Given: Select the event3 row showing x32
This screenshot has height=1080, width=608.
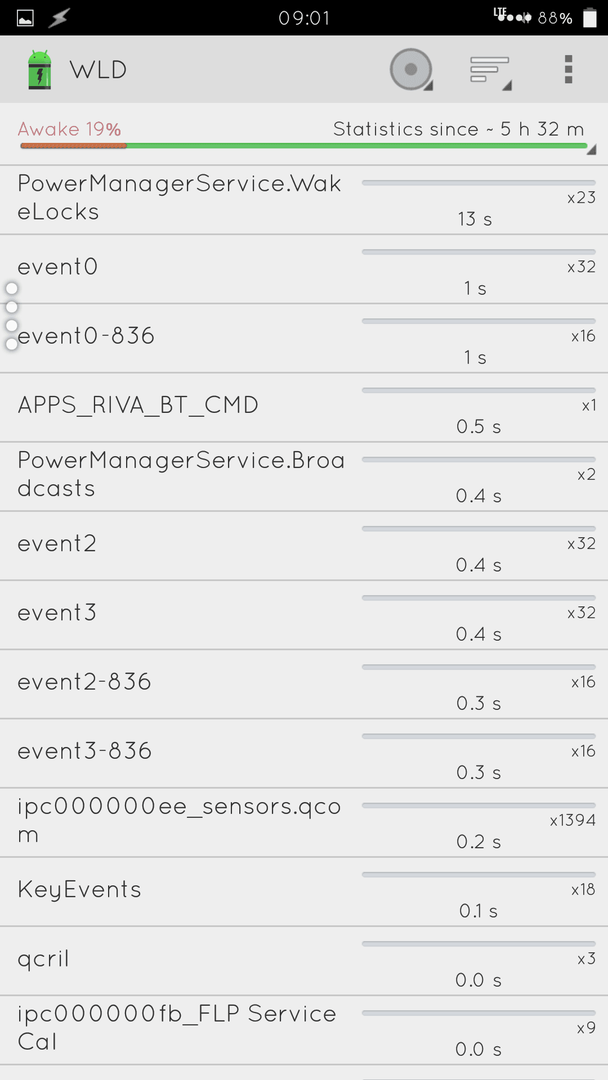Looking at the screenshot, I should click(x=304, y=615).
